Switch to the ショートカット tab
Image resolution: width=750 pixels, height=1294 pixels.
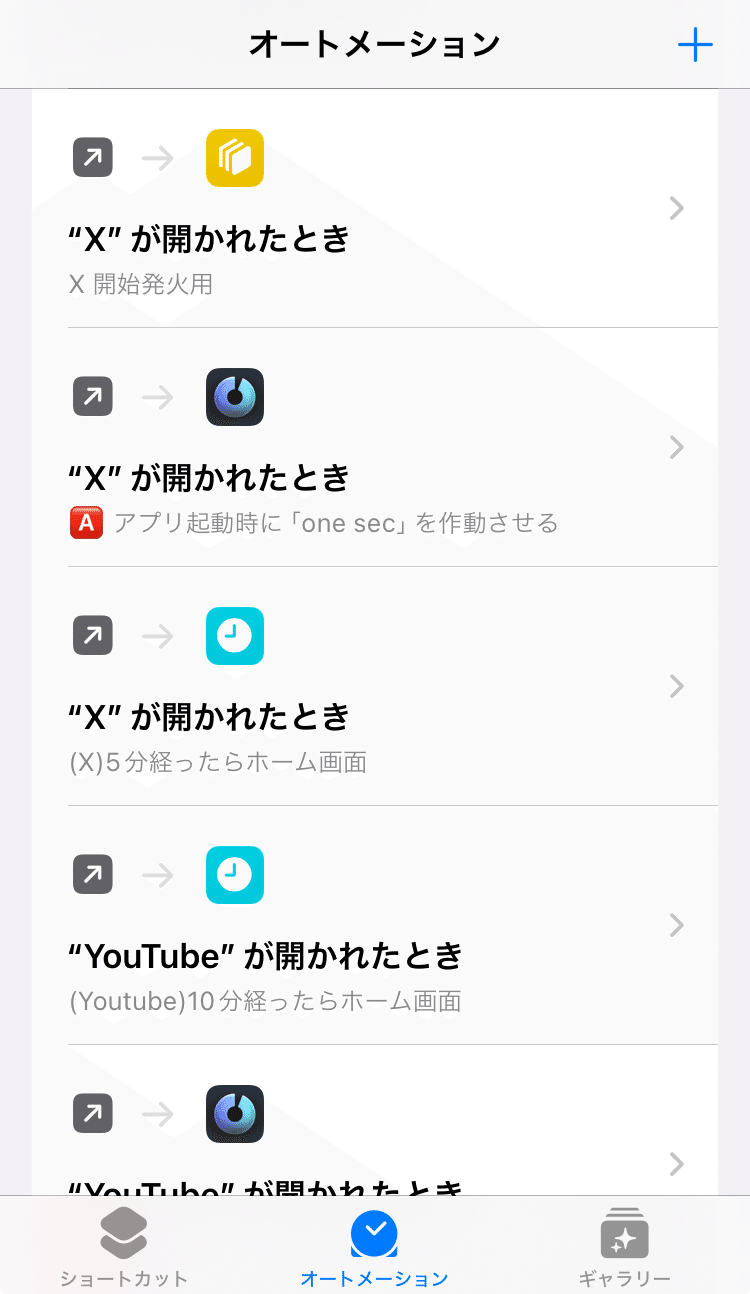tap(124, 1246)
